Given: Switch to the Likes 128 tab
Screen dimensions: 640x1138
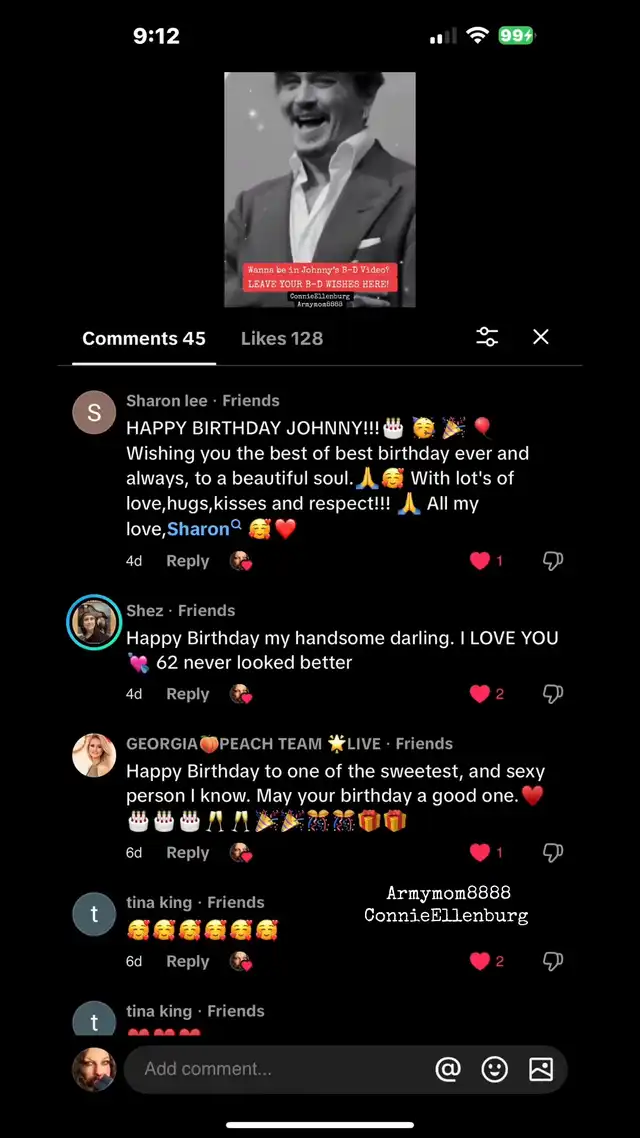Looking at the screenshot, I should click(282, 338).
